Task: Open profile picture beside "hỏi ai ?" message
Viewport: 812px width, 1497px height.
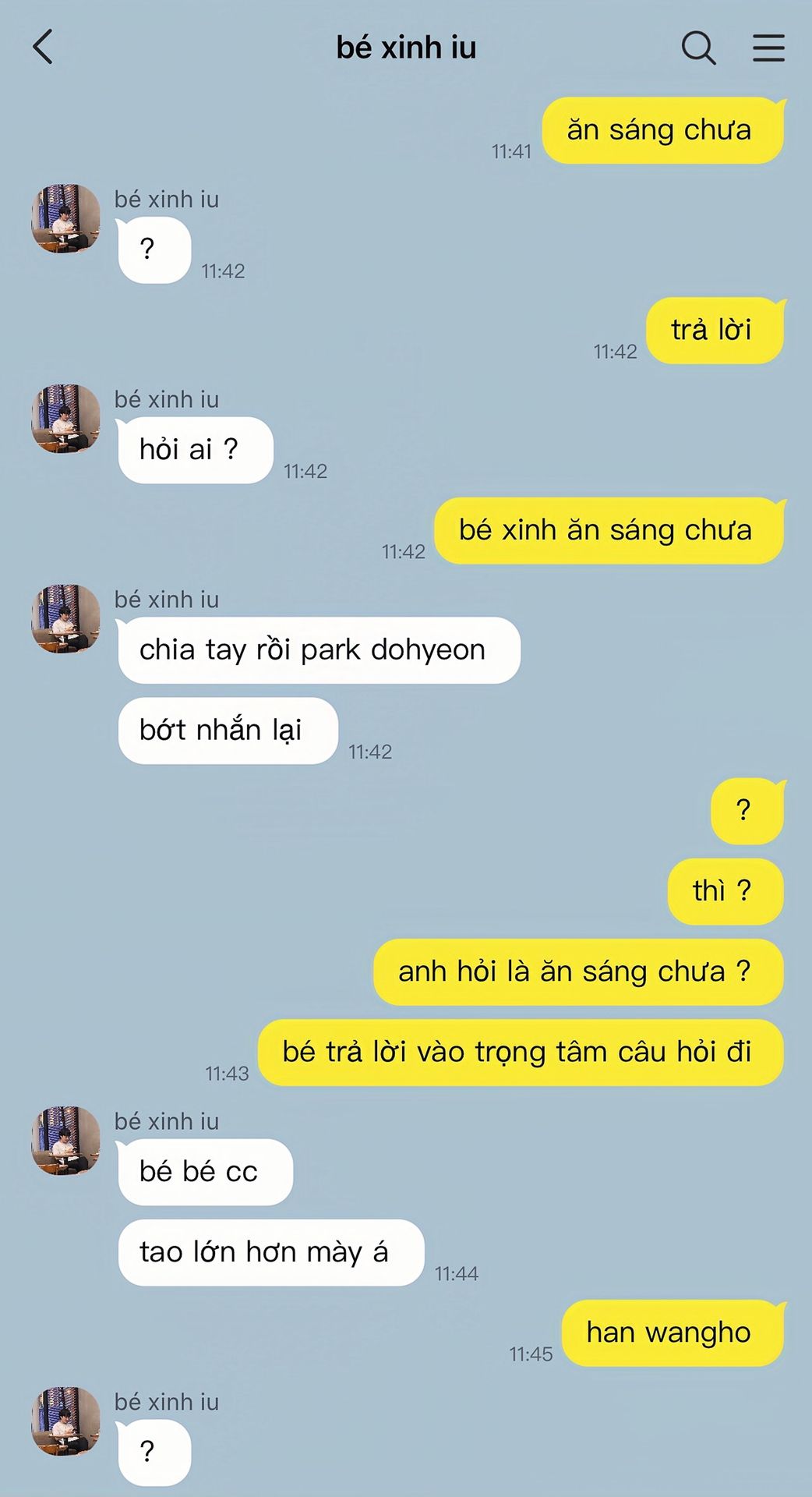Action: 66,419
